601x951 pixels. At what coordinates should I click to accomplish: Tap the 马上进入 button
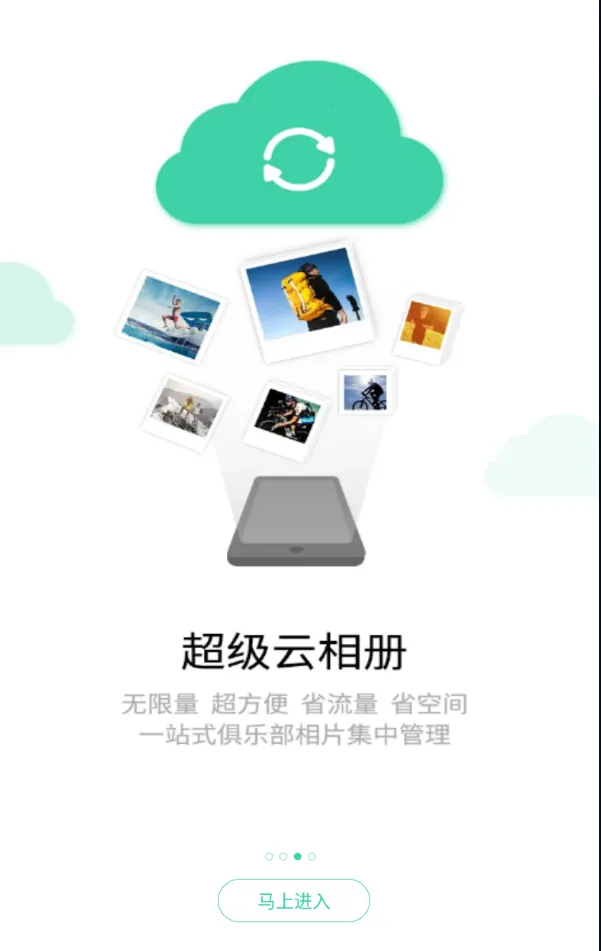click(x=293, y=900)
